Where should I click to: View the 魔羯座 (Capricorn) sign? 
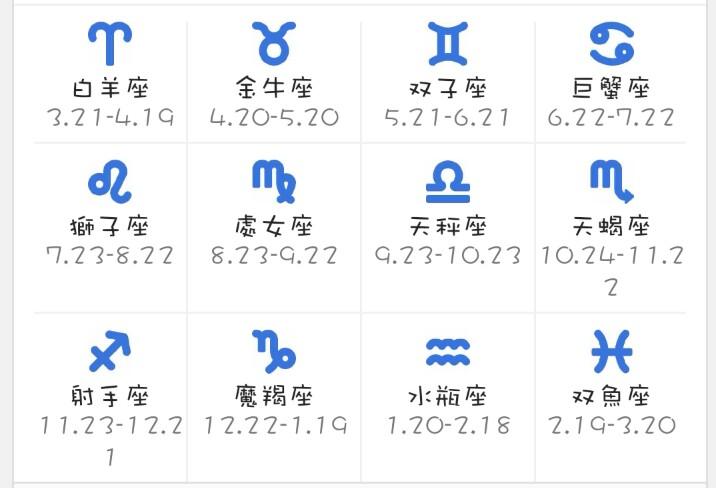(x=273, y=385)
